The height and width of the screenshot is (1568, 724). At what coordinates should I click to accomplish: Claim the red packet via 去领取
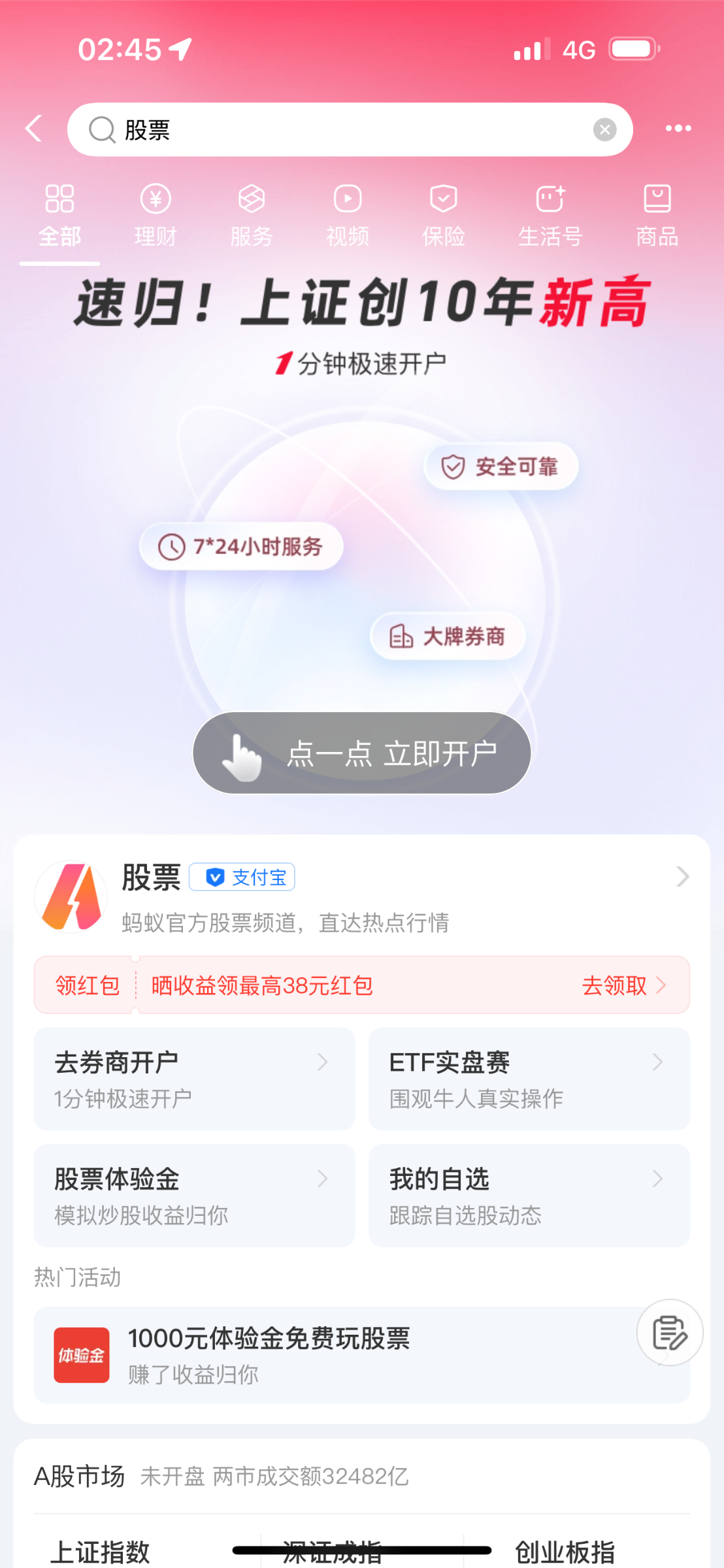623,985
